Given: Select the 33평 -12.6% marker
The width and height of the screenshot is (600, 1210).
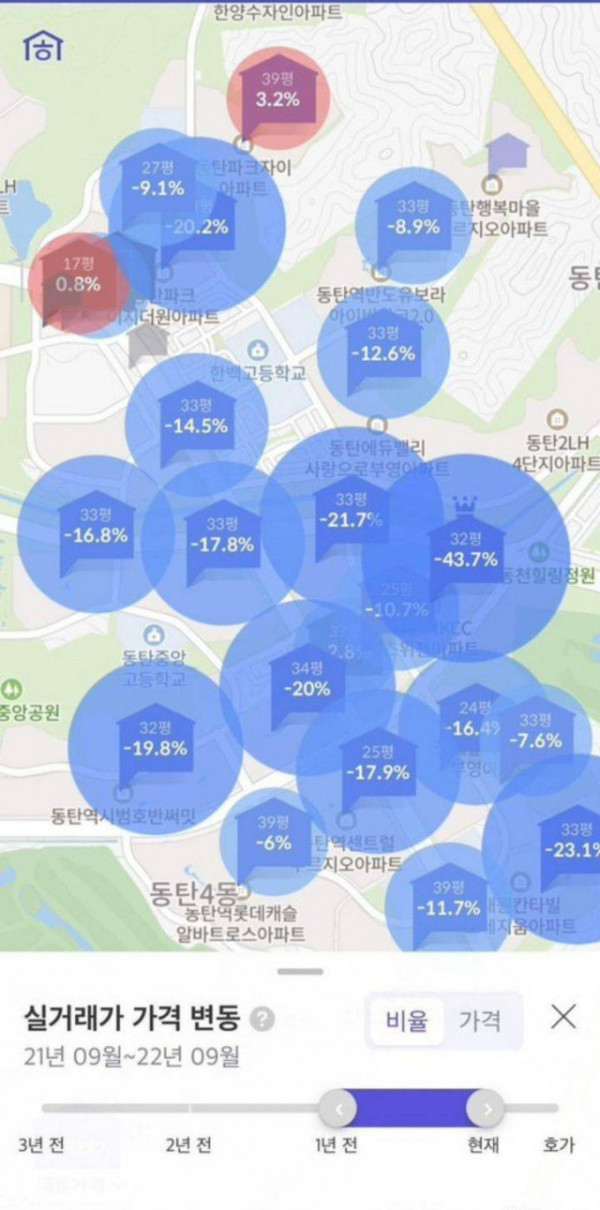Looking at the screenshot, I should click(x=382, y=345).
